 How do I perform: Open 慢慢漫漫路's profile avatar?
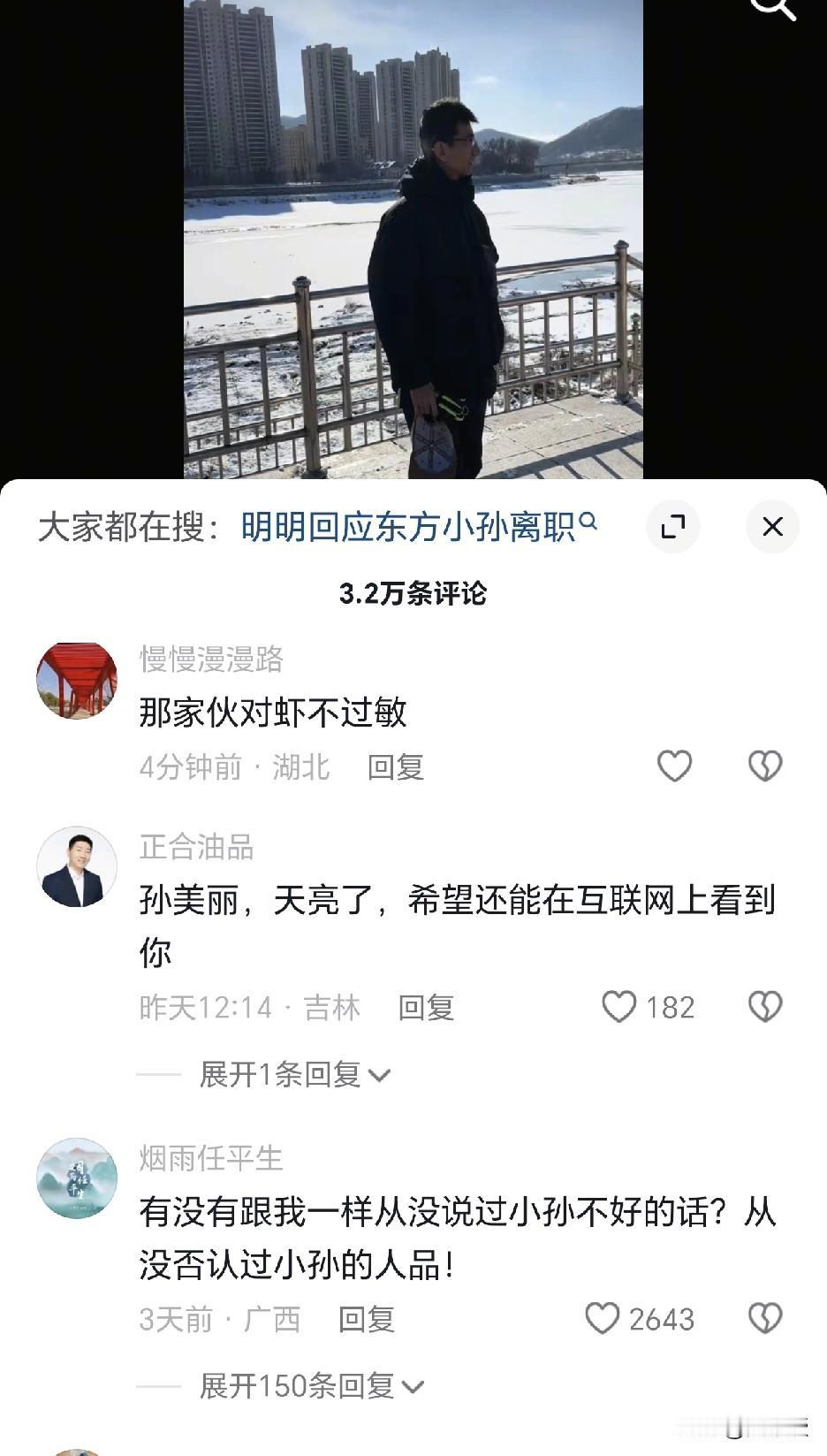click(x=76, y=679)
